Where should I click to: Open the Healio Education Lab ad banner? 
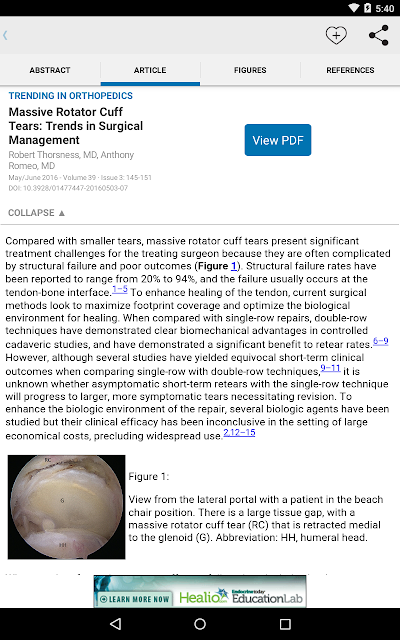(200, 591)
